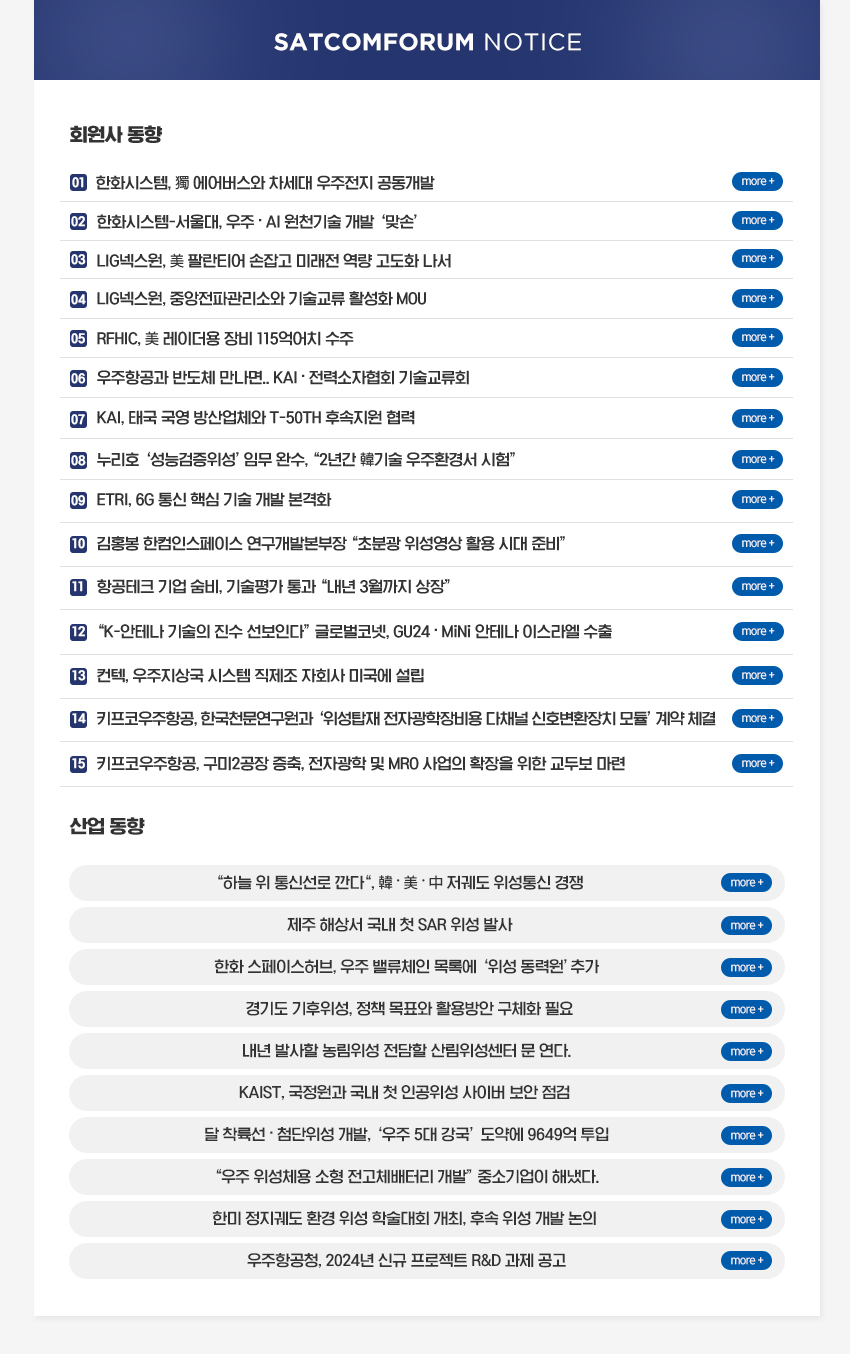See more on RFHIC 레이더용 장비 수주
The height and width of the screenshot is (1354, 850).
coord(757,337)
